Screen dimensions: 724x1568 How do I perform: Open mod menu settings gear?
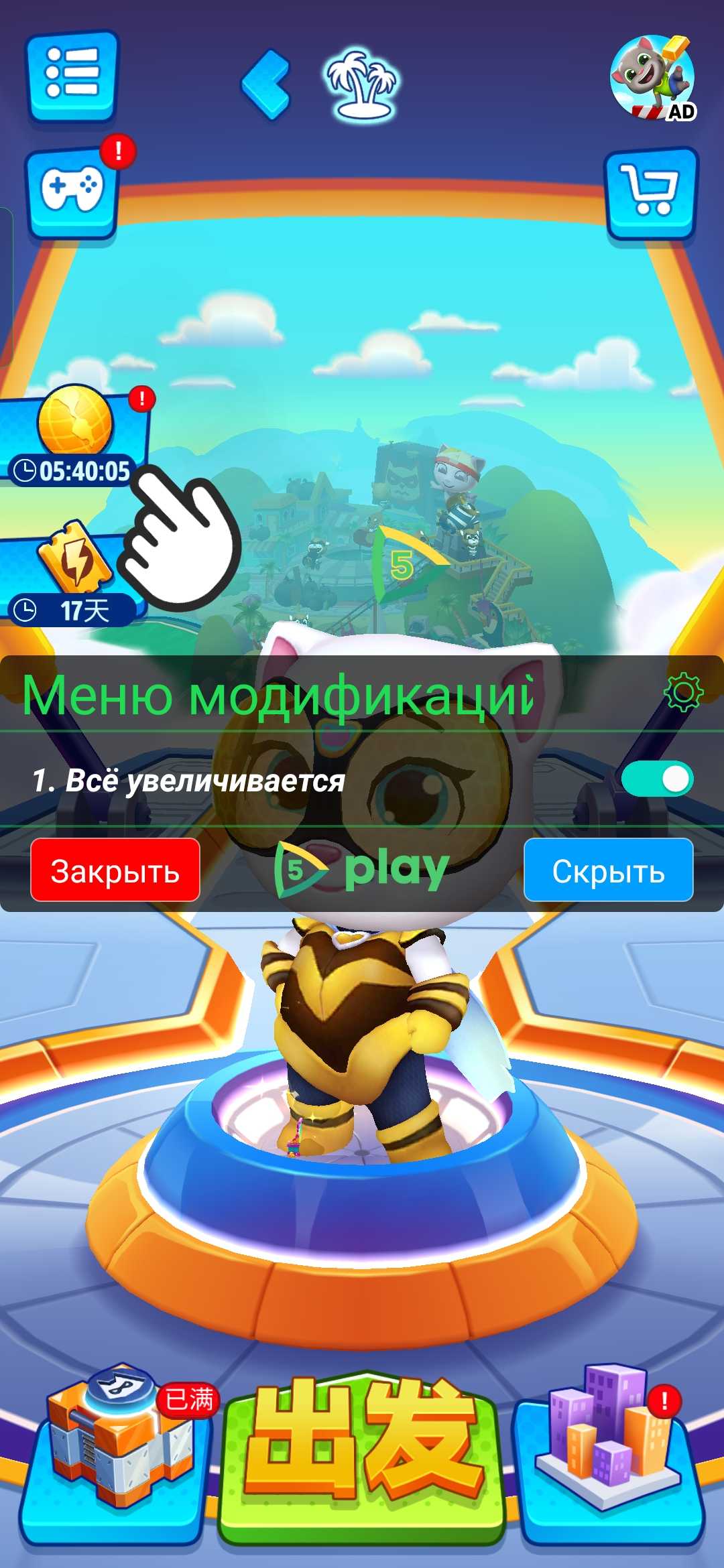(683, 692)
